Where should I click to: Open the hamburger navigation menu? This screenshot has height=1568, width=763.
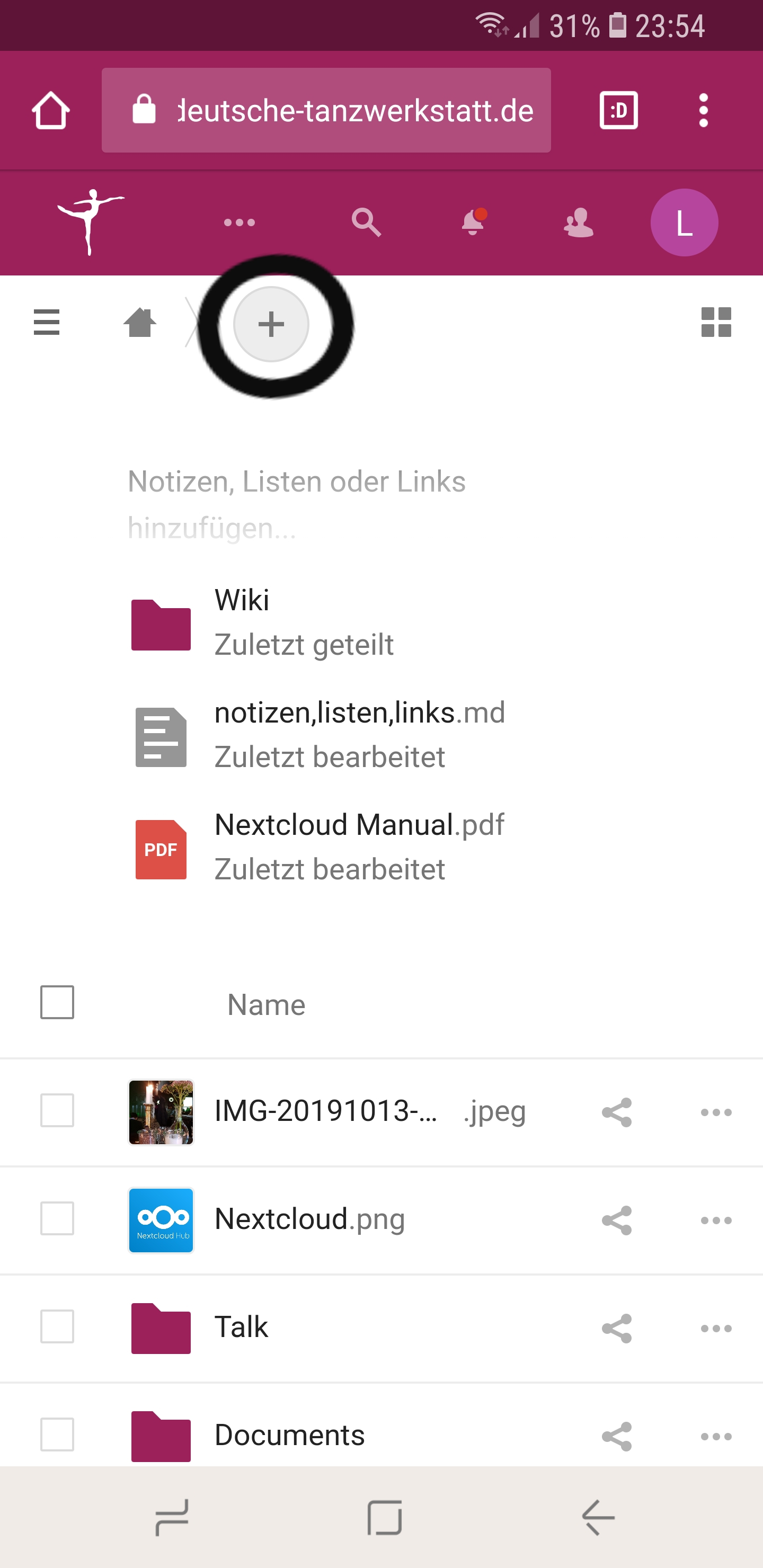click(47, 322)
